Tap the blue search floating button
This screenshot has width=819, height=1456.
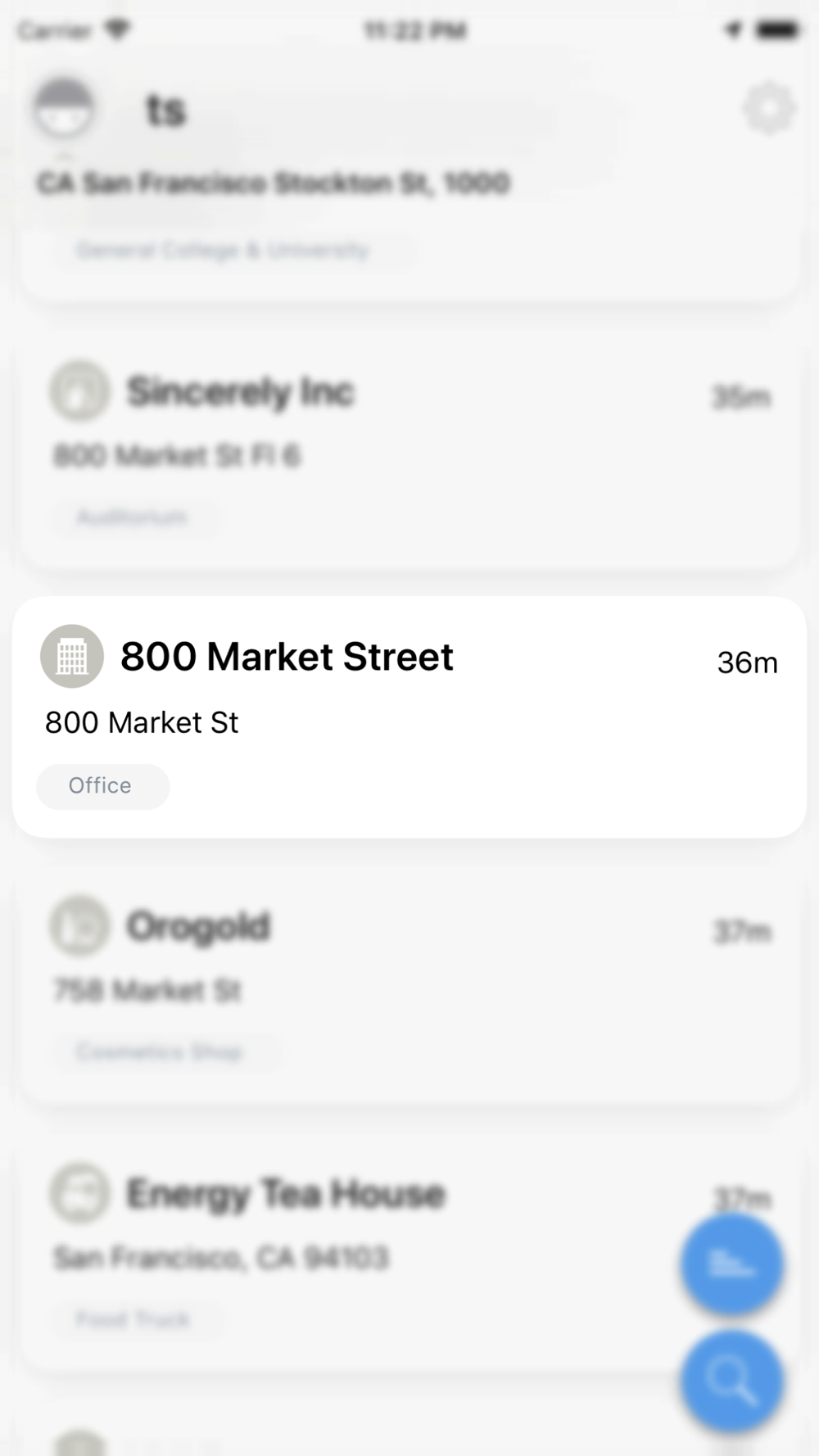tap(731, 1381)
